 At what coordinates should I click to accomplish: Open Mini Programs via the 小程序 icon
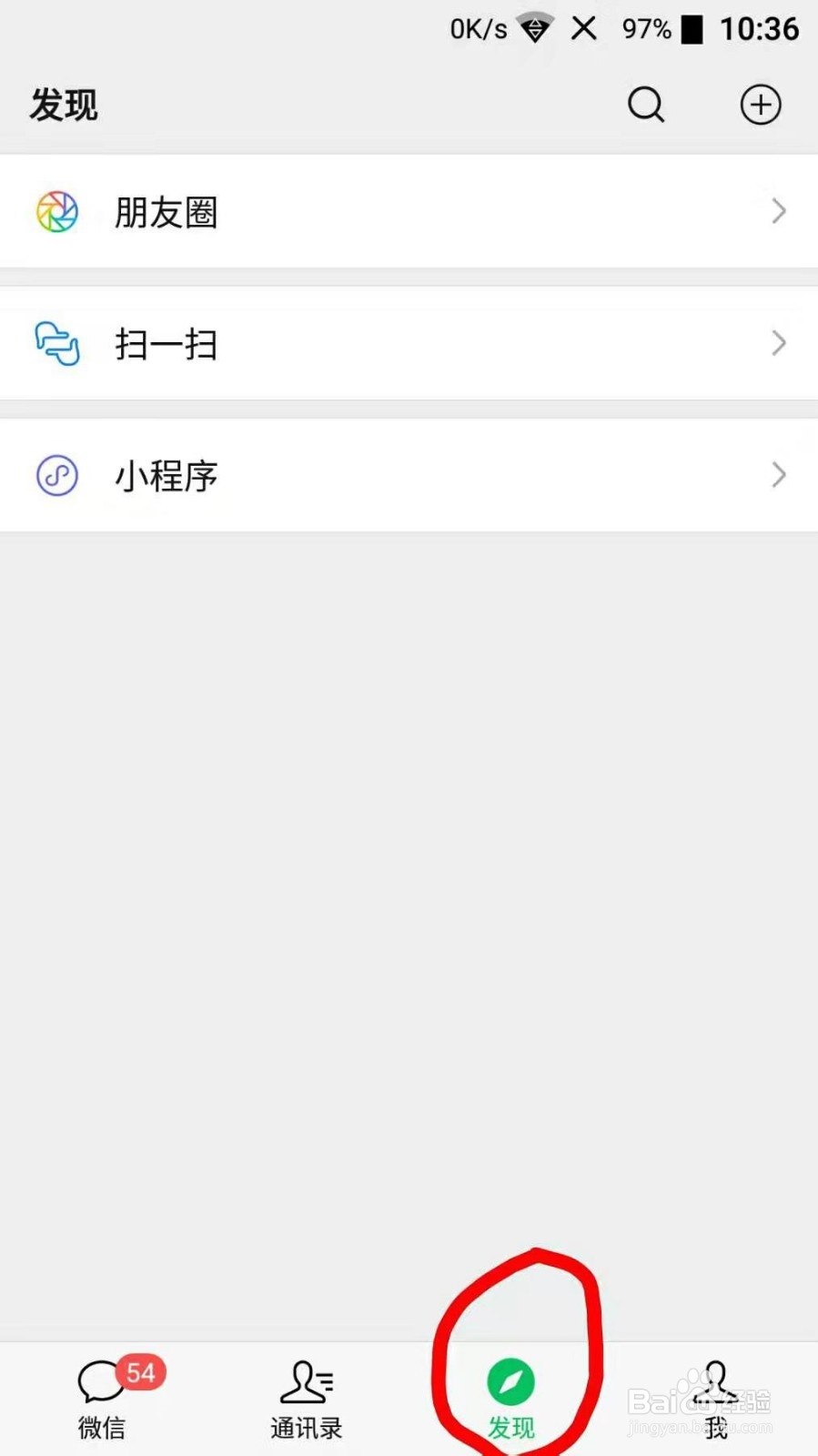point(56,474)
